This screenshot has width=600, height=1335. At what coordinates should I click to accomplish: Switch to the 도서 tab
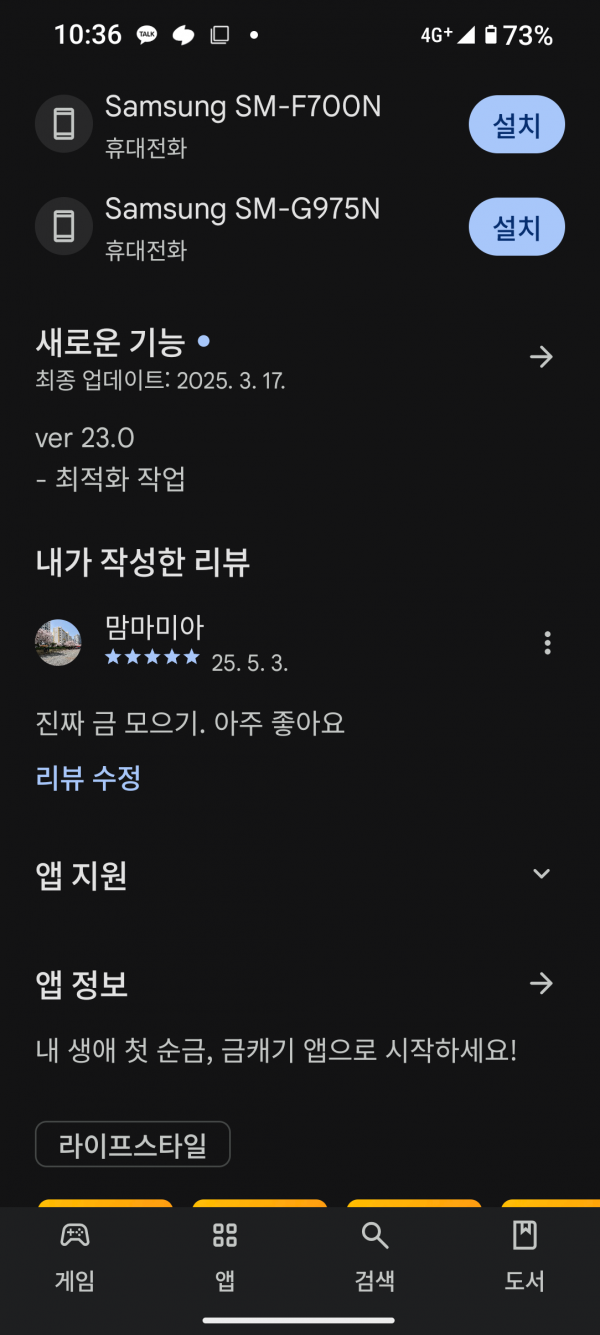[524, 1257]
